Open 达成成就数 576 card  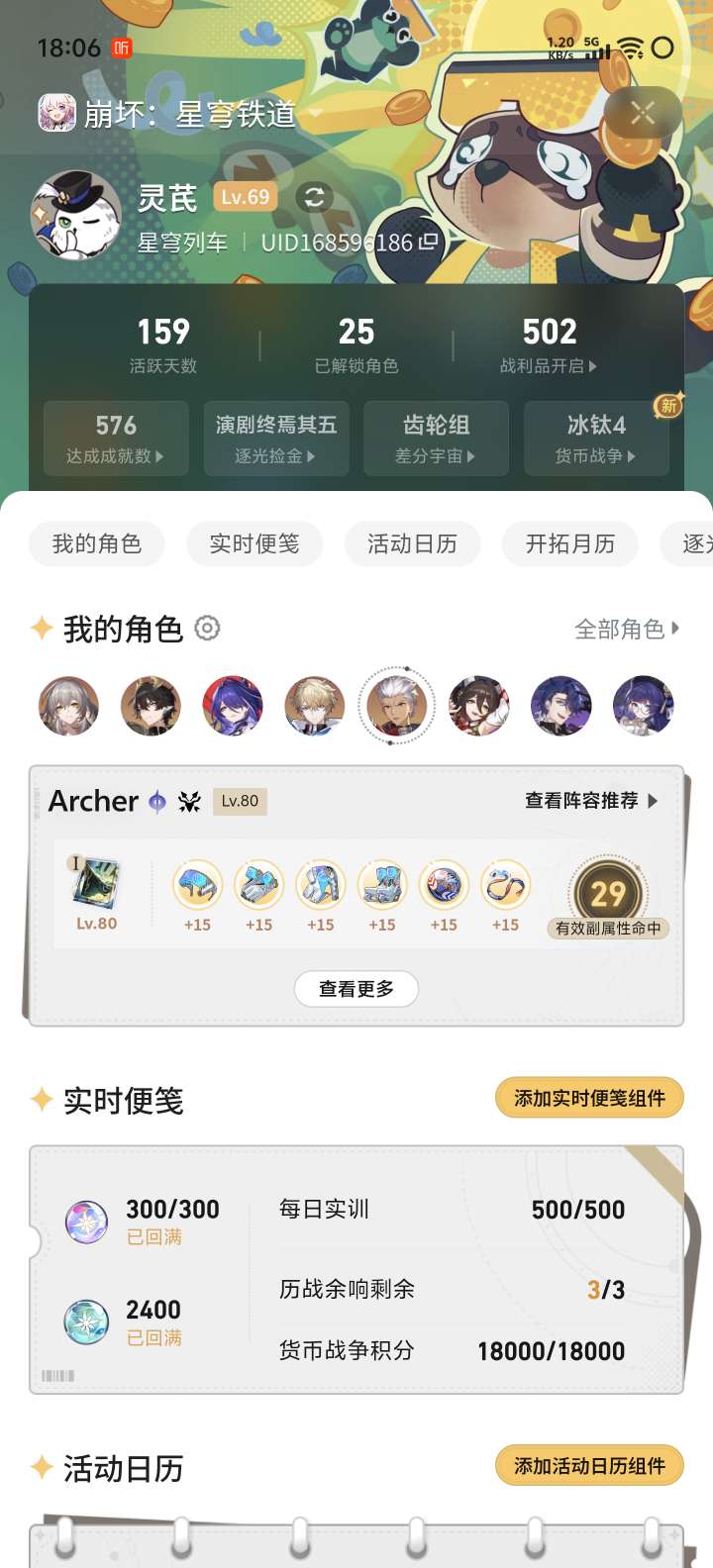pyautogui.click(x=116, y=439)
